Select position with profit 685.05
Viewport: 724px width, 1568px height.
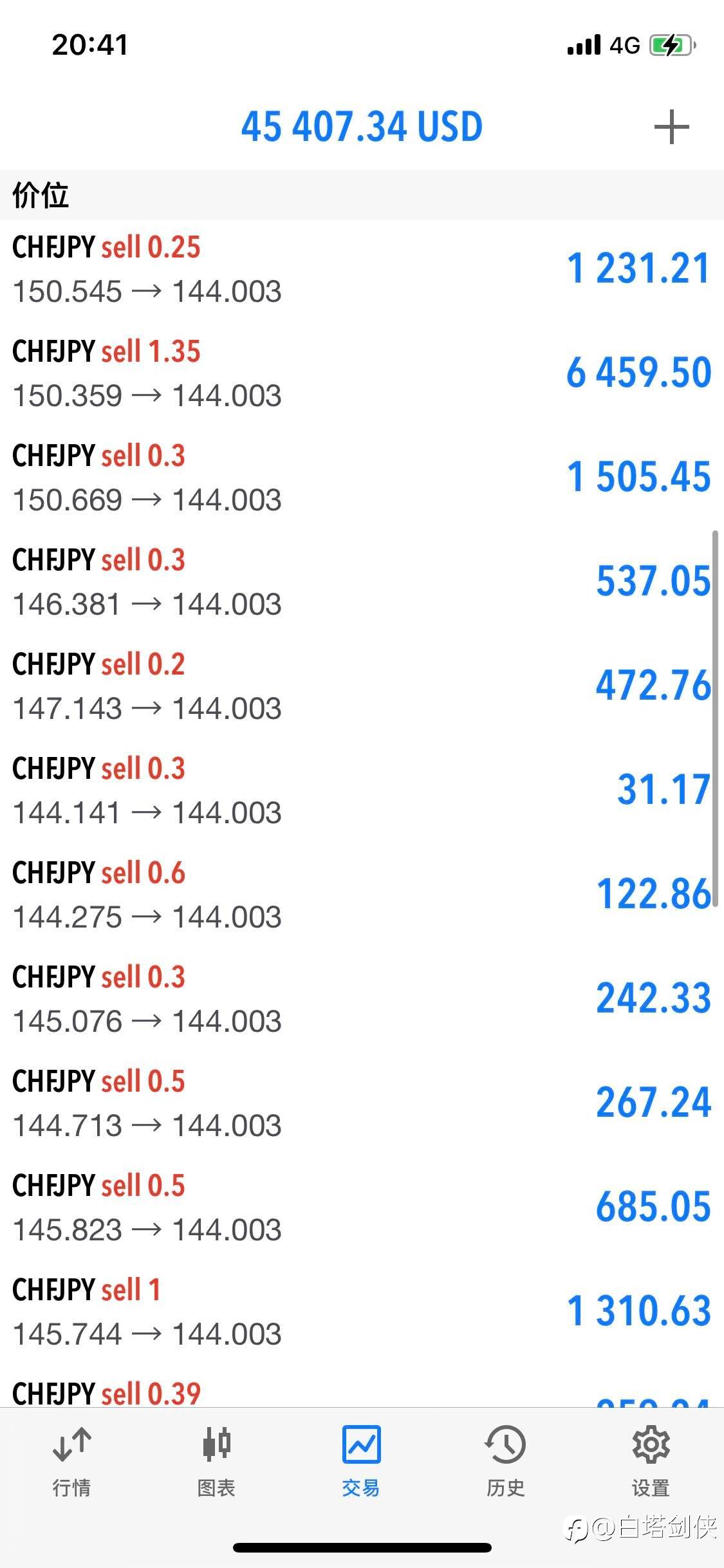(x=362, y=1208)
